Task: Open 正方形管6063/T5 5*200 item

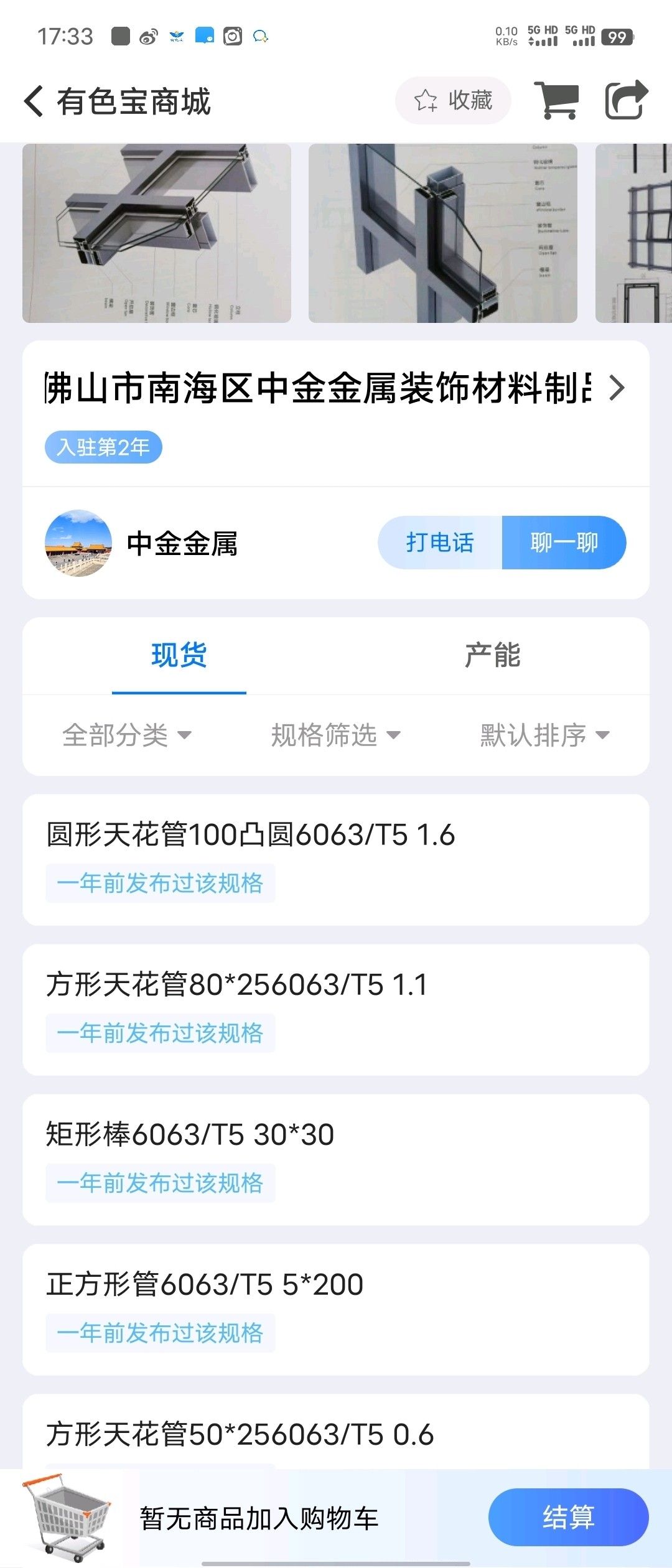Action: [x=336, y=1309]
